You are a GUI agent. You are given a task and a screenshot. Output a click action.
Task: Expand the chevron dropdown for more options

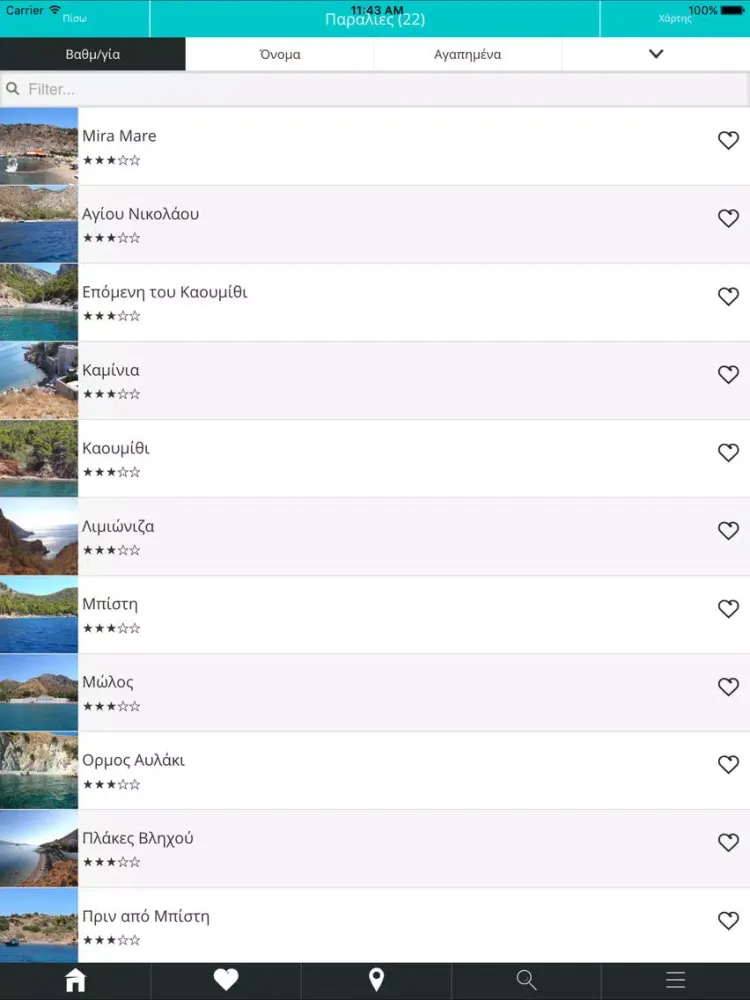[x=656, y=54]
